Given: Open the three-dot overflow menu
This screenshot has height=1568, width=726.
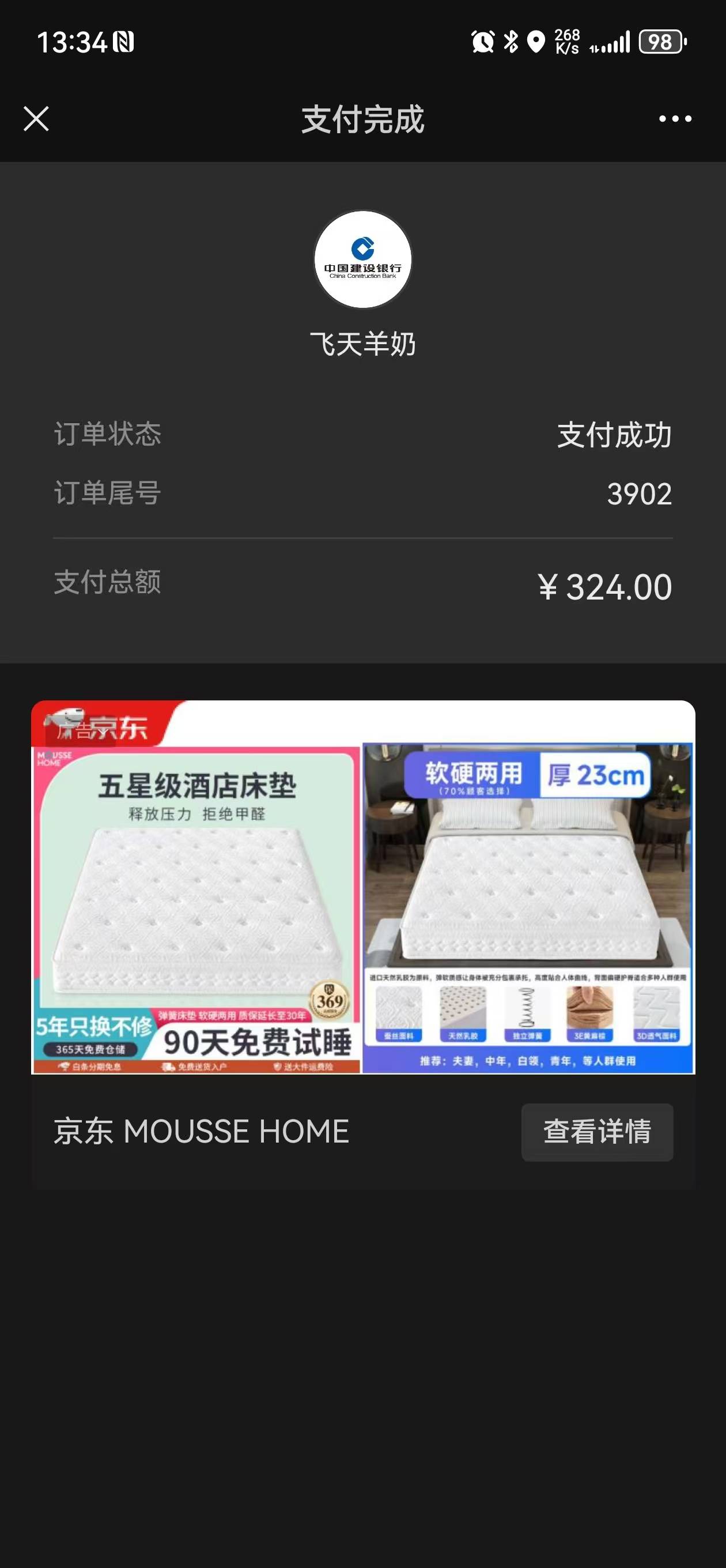Looking at the screenshot, I should [675, 119].
